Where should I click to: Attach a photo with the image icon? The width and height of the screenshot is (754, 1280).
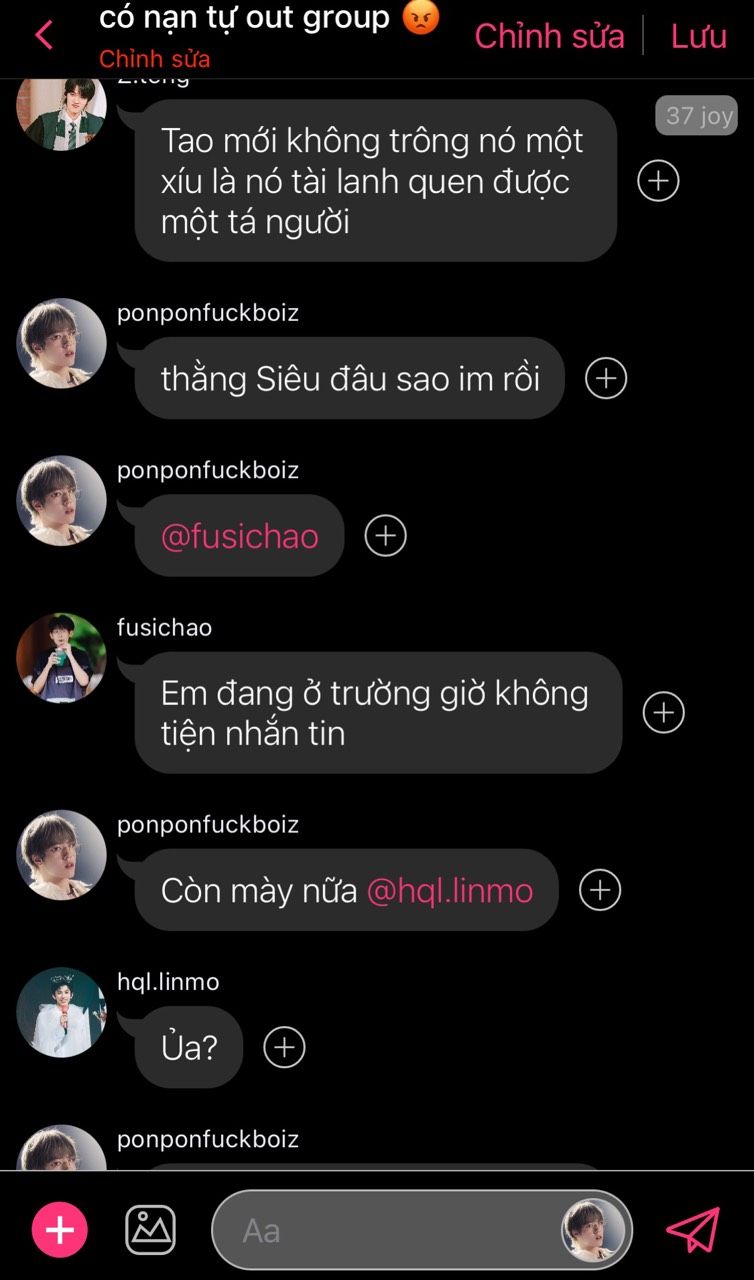pyautogui.click(x=150, y=1229)
